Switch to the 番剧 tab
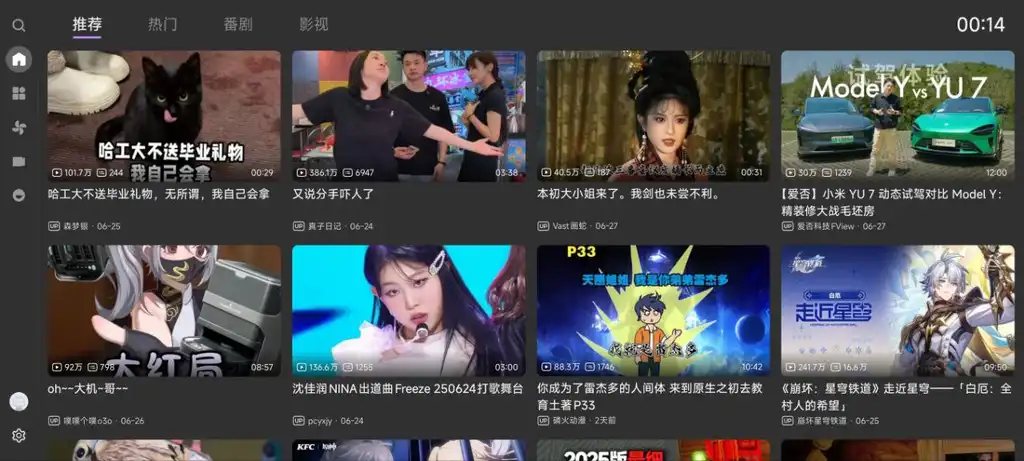This screenshot has height=461, width=1024. click(x=238, y=24)
